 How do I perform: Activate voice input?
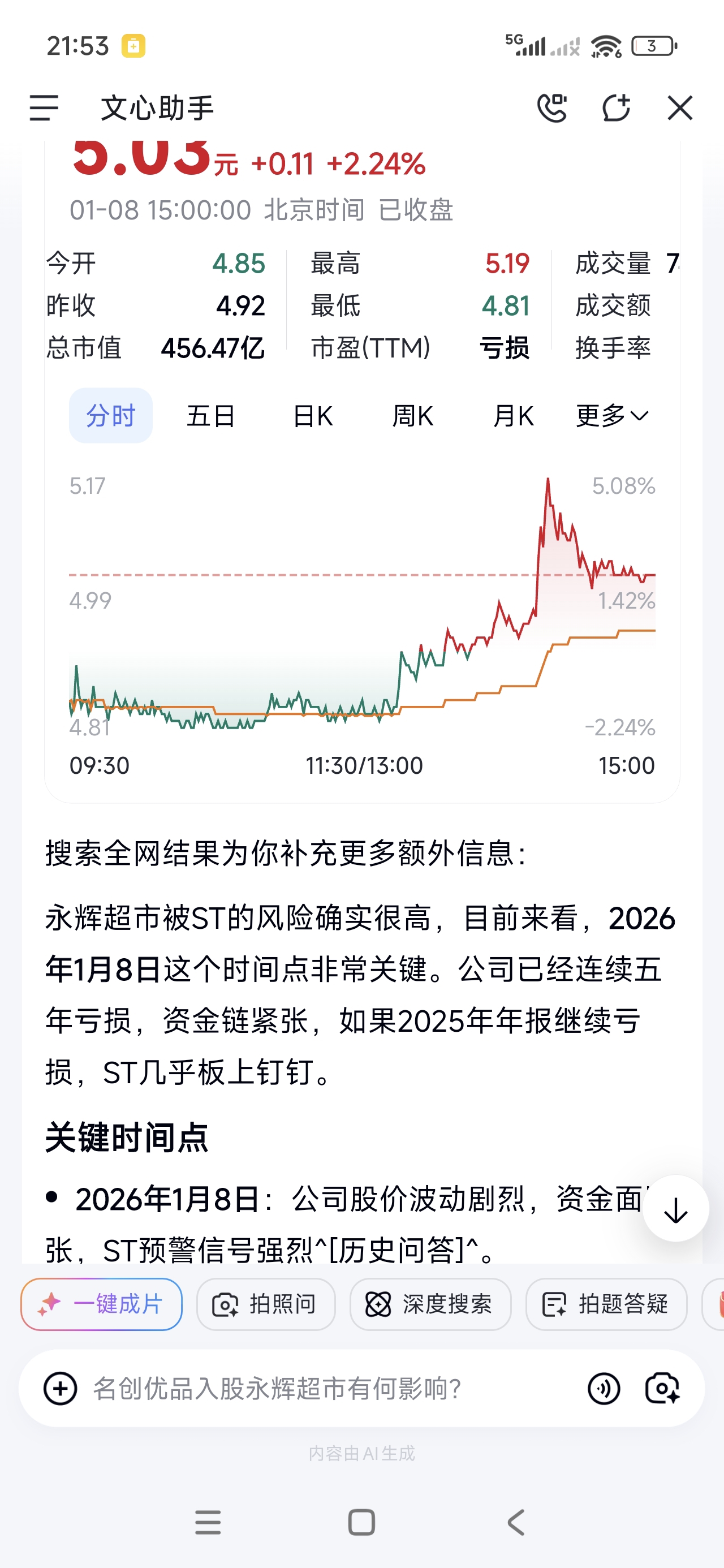(x=604, y=1389)
